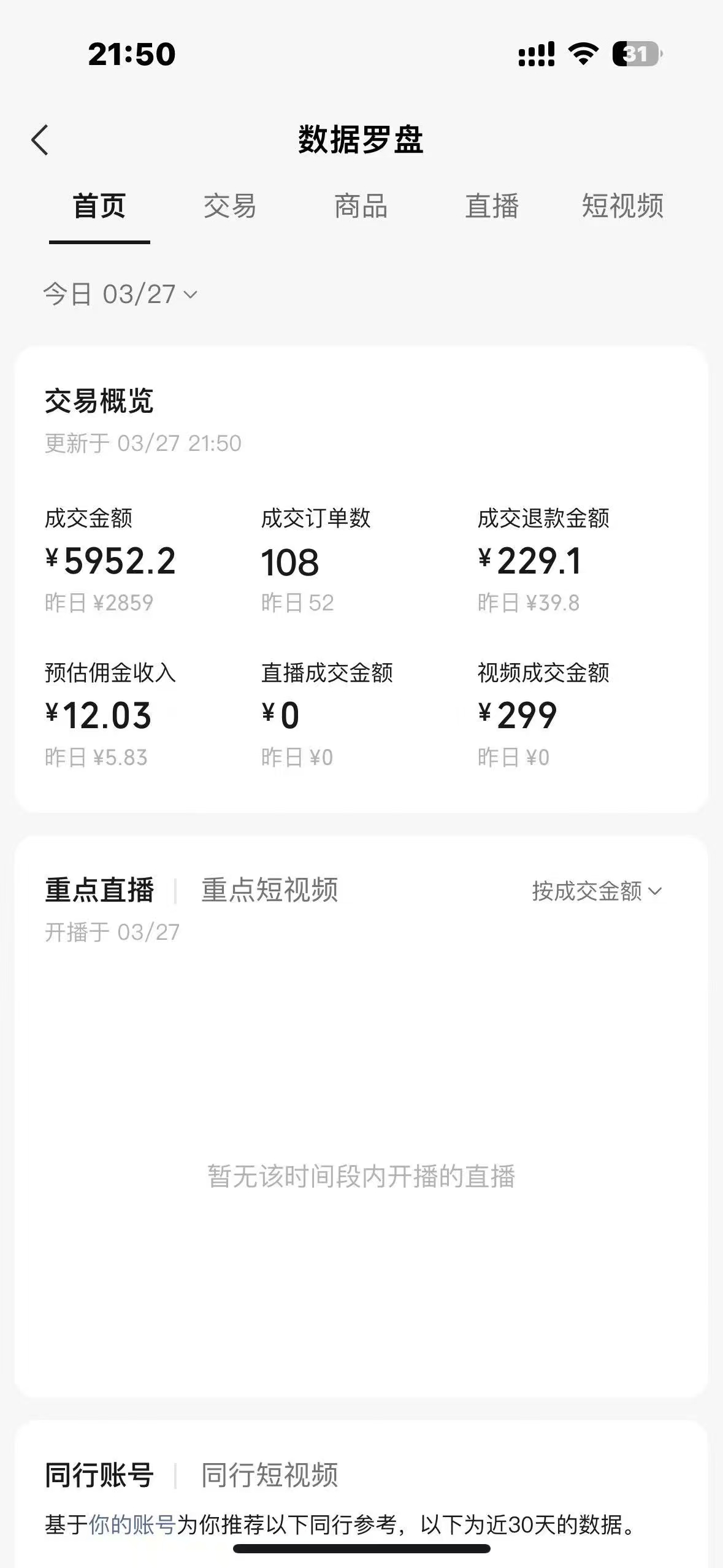Select the 重点短视频 view
Image resolution: width=723 pixels, height=1568 pixels.
coord(271,891)
